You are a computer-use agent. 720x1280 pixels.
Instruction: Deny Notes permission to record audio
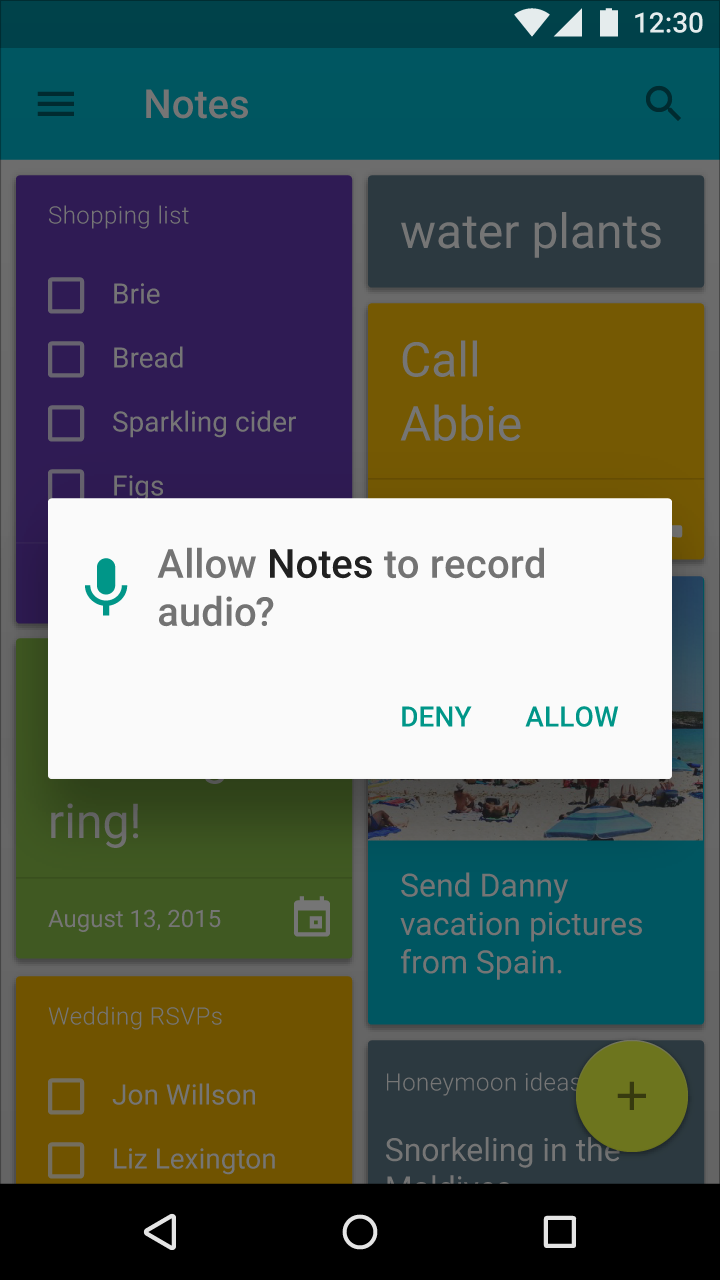click(436, 717)
